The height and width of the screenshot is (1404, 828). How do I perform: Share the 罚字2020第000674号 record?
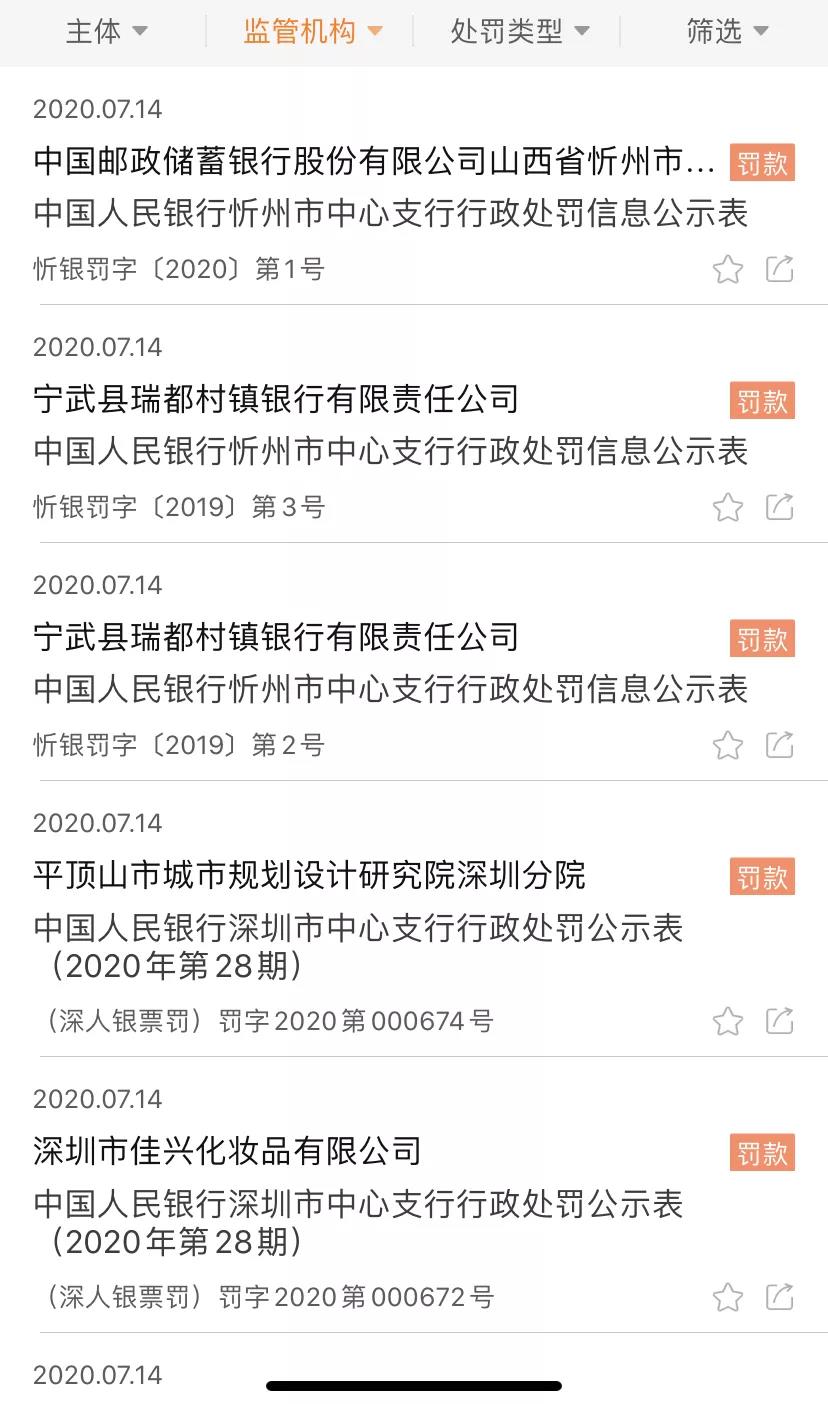click(780, 1021)
